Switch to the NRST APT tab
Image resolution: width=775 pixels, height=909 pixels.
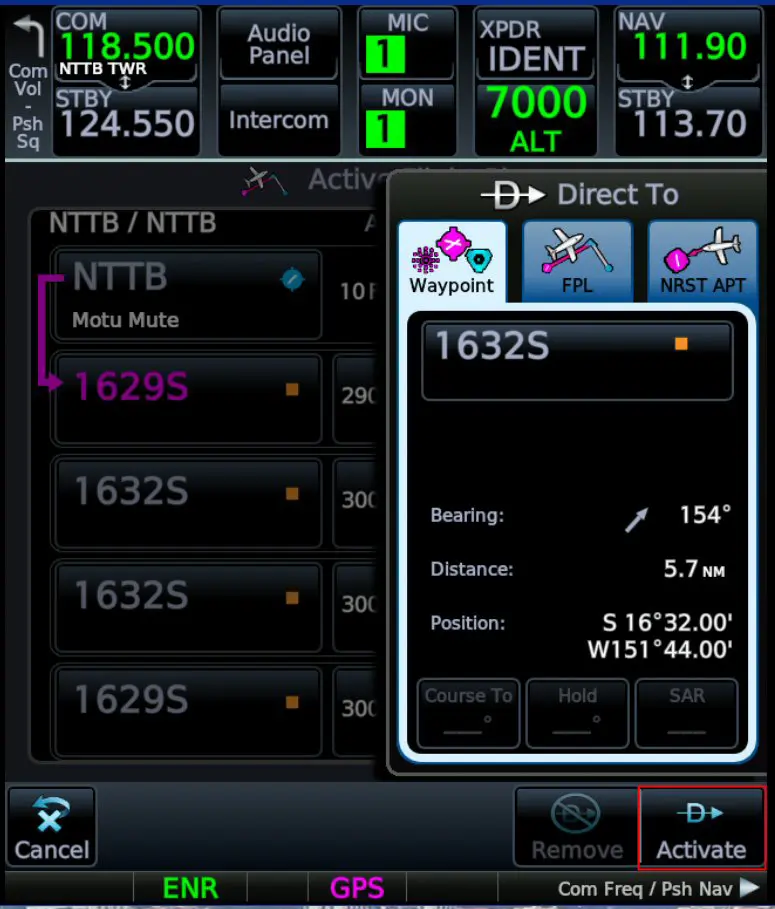(x=702, y=259)
